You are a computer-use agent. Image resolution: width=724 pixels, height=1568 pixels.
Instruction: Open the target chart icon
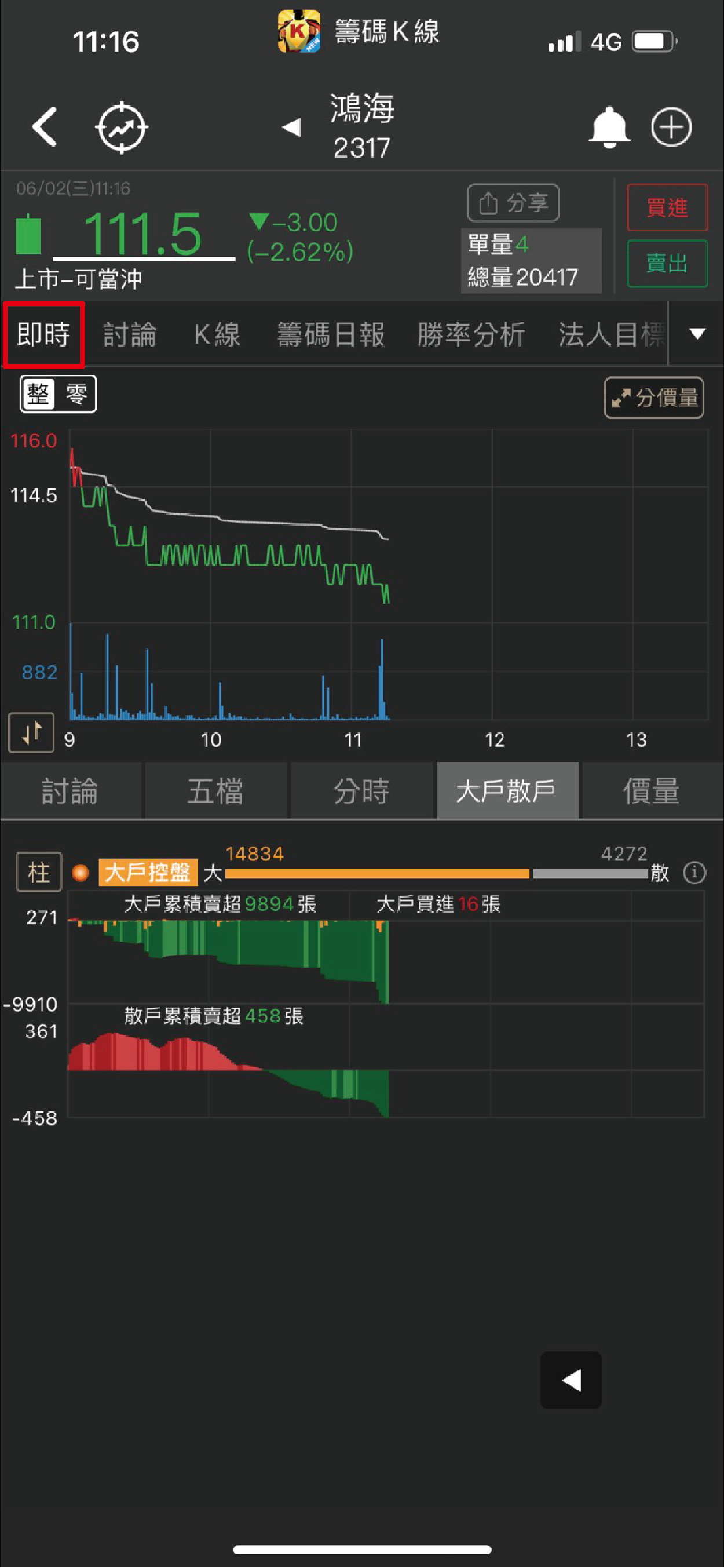pyautogui.click(x=122, y=126)
